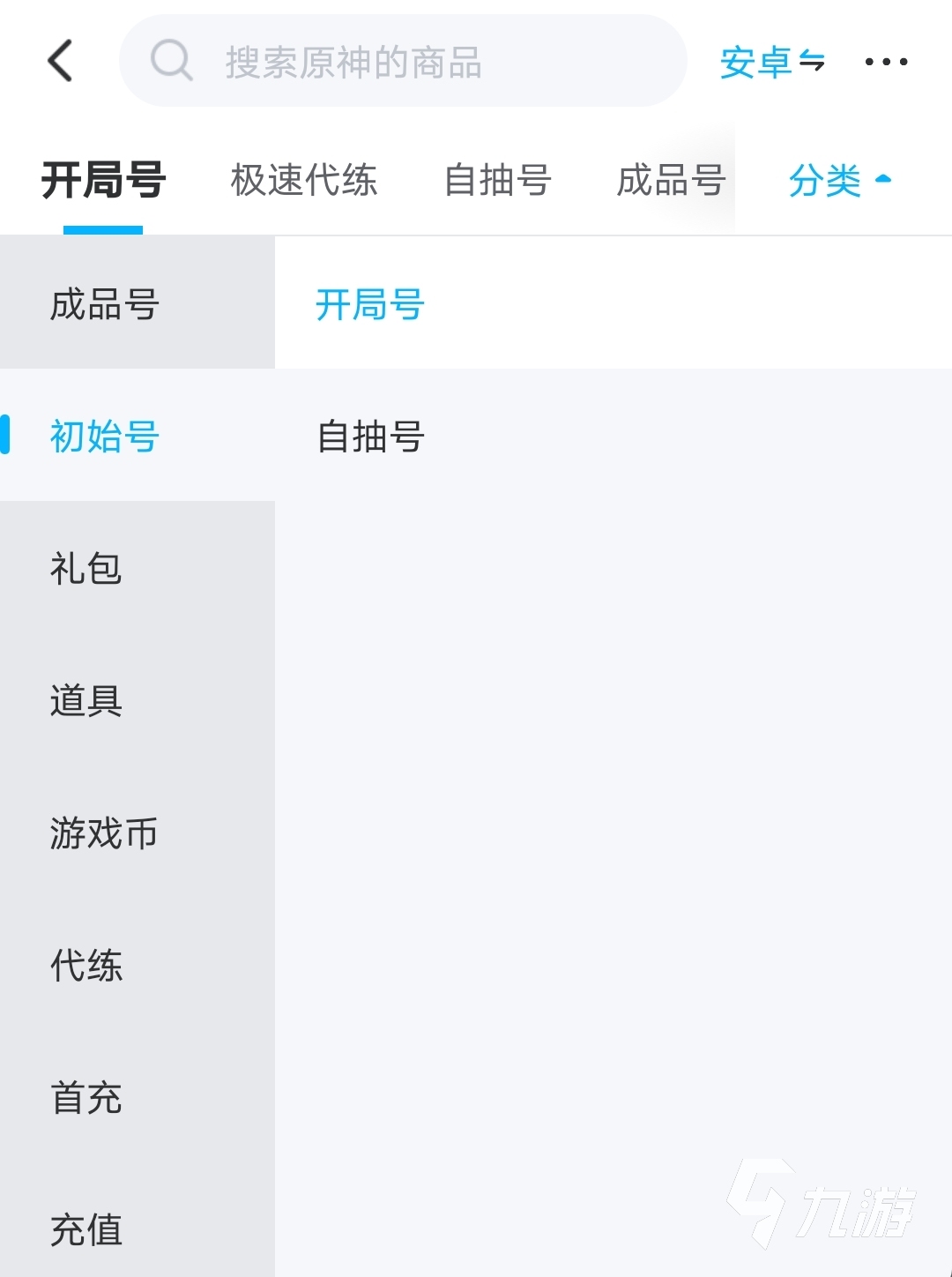952x1277 pixels.
Task: Open the 道具 category
Action: (x=86, y=700)
